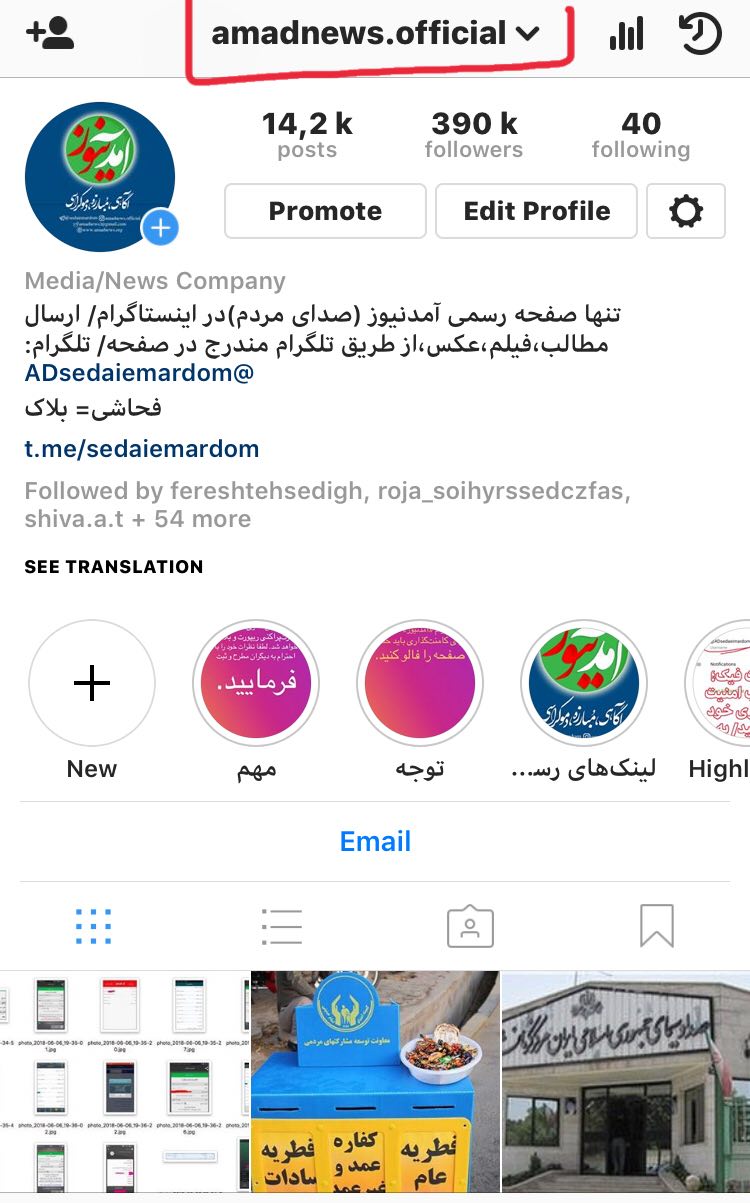This screenshot has width=750, height=1203.
Task: Open the insights bar chart icon
Action: pyautogui.click(x=627, y=35)
